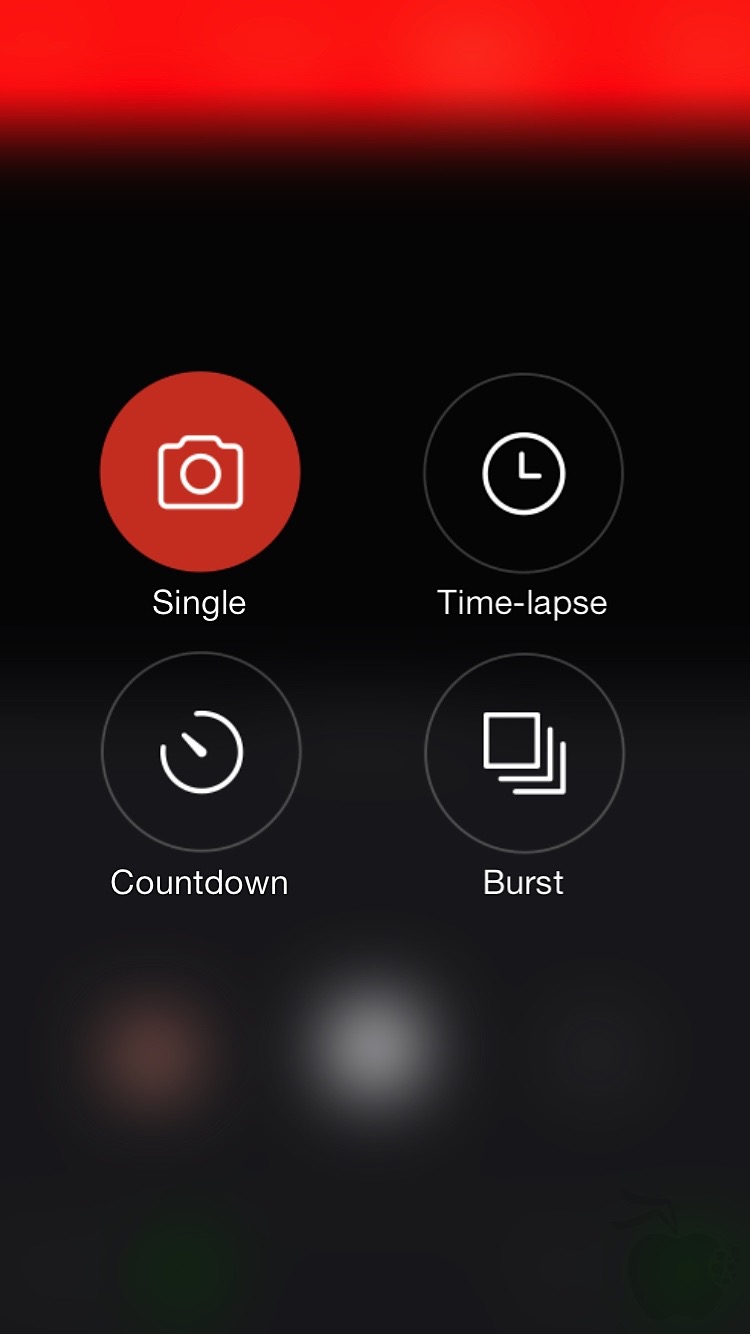Screen dimensions: 750x1334
Task: Choose the Countdown timer mode
Action: click(201, 752)
